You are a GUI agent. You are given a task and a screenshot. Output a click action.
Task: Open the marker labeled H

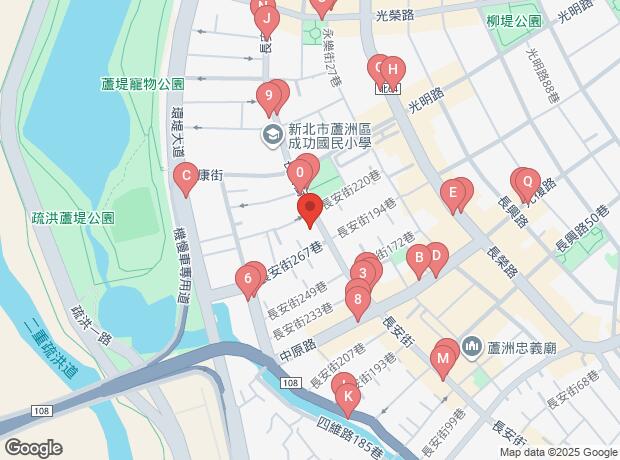pos(394,69)
